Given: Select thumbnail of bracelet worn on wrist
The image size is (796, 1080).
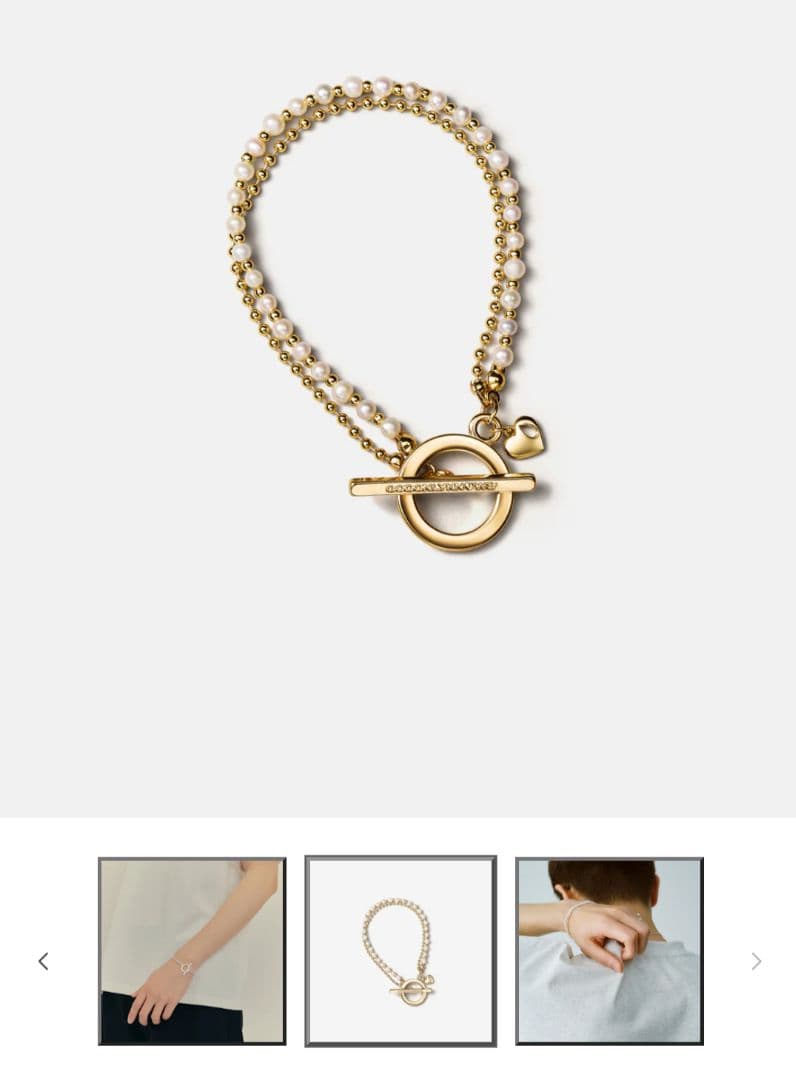Looking at the screenshot, I should tap(192, 951).
